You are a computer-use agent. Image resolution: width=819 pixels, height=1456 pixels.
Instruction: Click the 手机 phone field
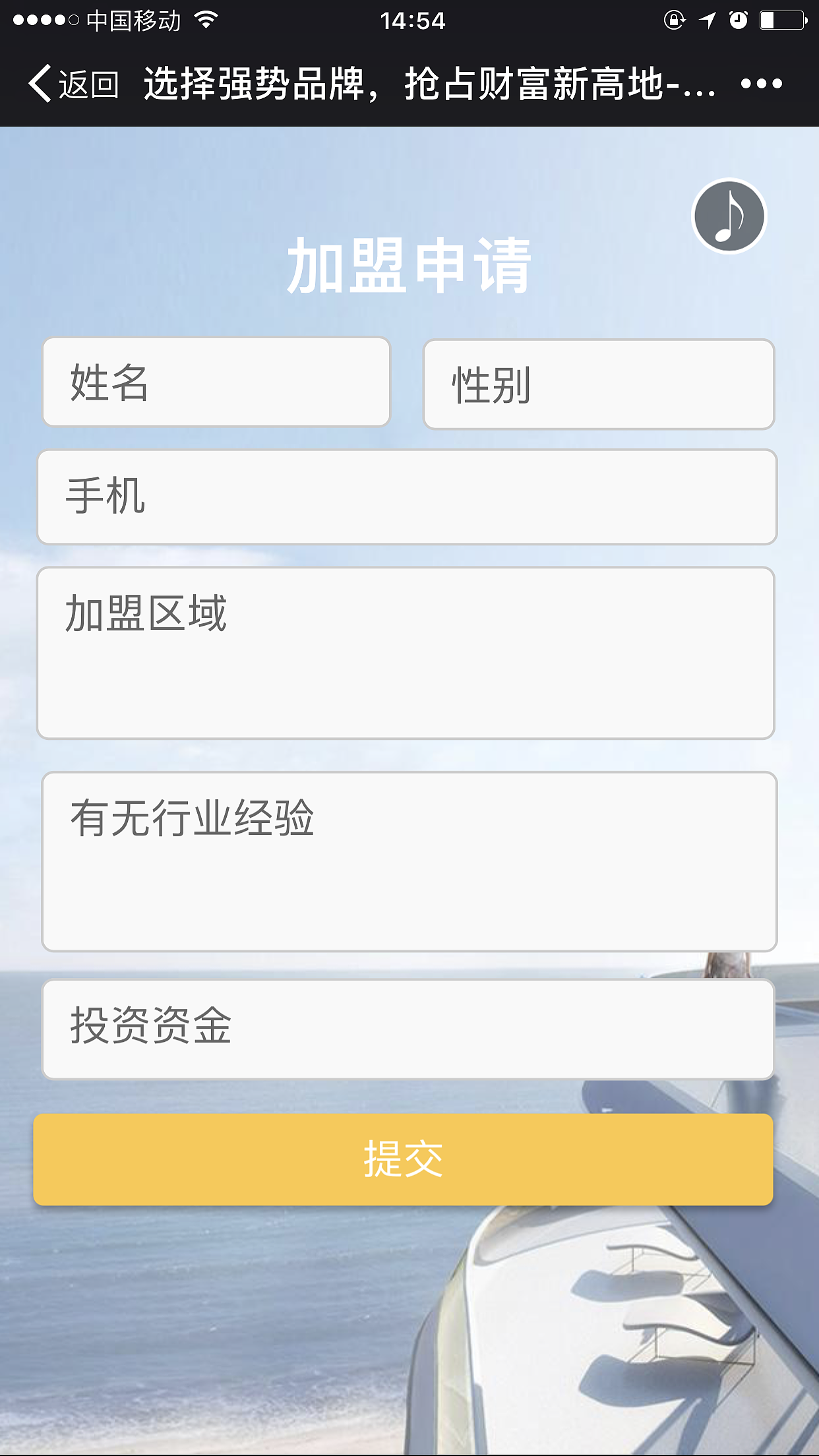(409, 496)
